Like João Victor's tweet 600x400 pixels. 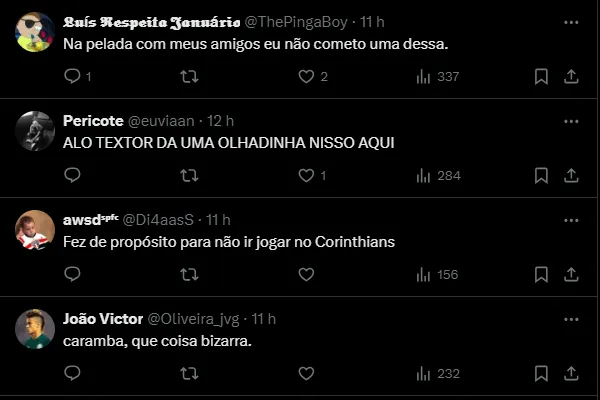306,373
